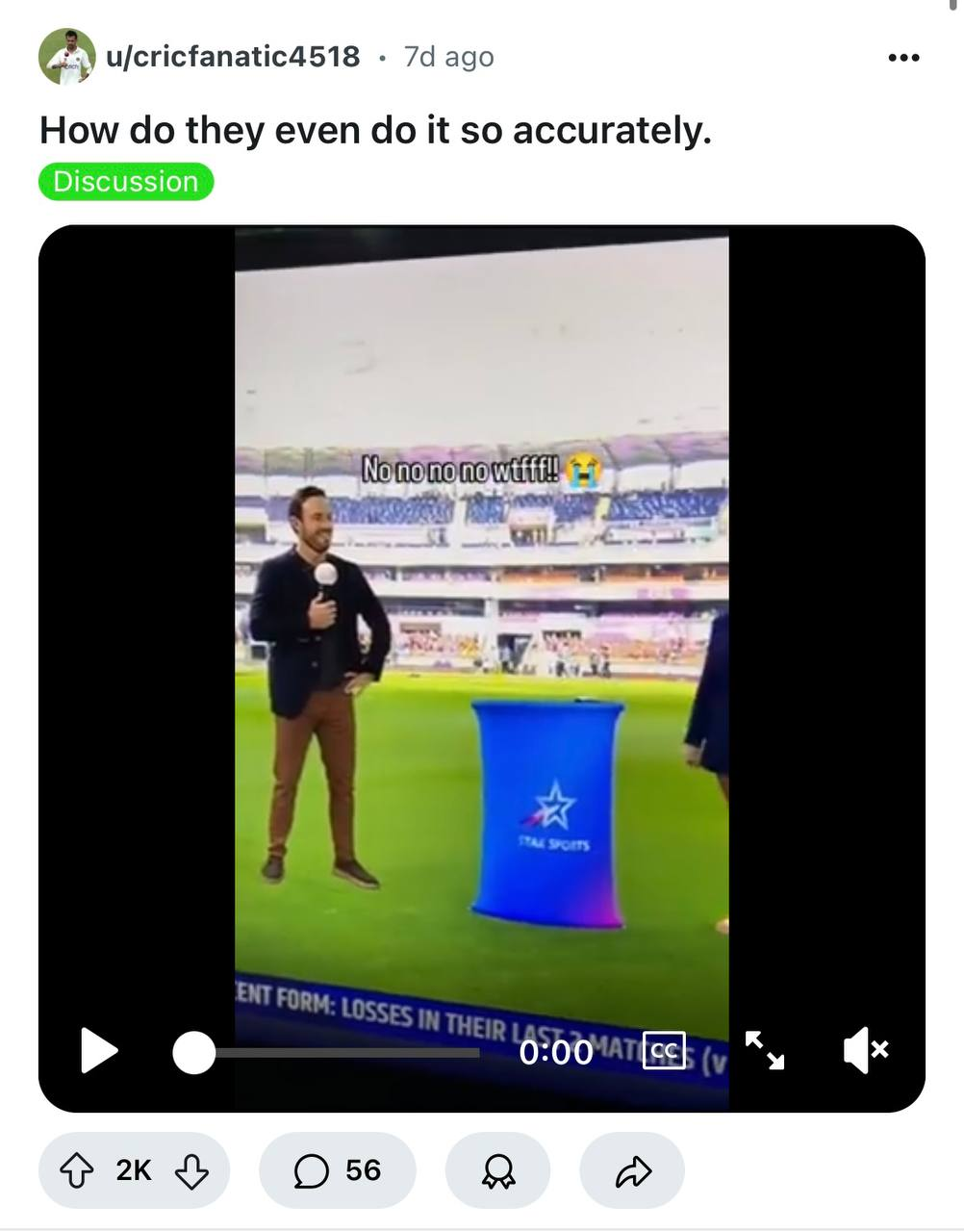Image resolution: width=964 pixels, height=1232 pixels.
Task: Play the video
Action: [98, 1051]
